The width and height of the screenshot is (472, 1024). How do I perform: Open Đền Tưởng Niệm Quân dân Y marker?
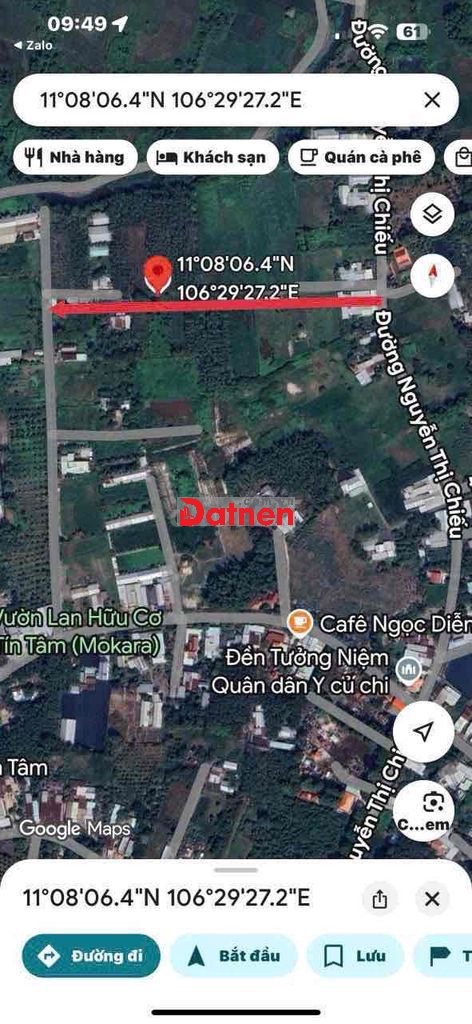point(409,669)
